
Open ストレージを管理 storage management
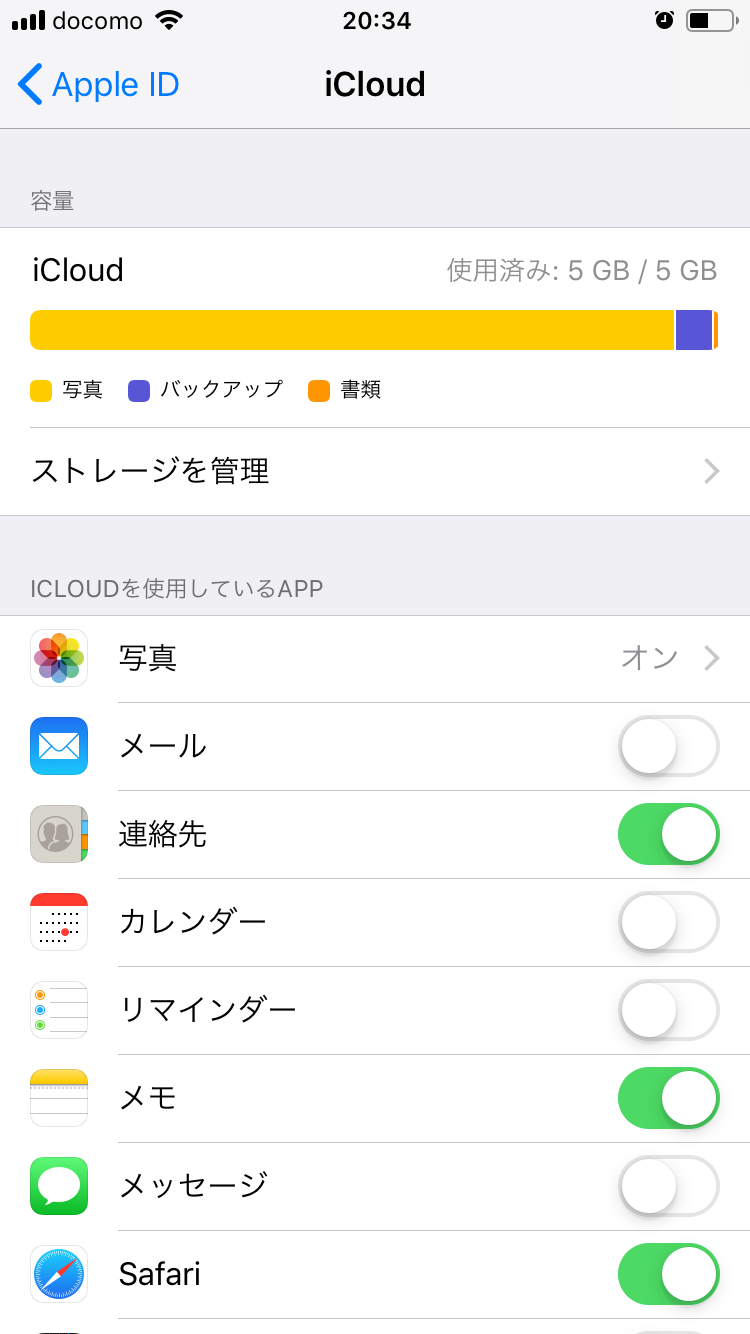[x=375, y=471]
